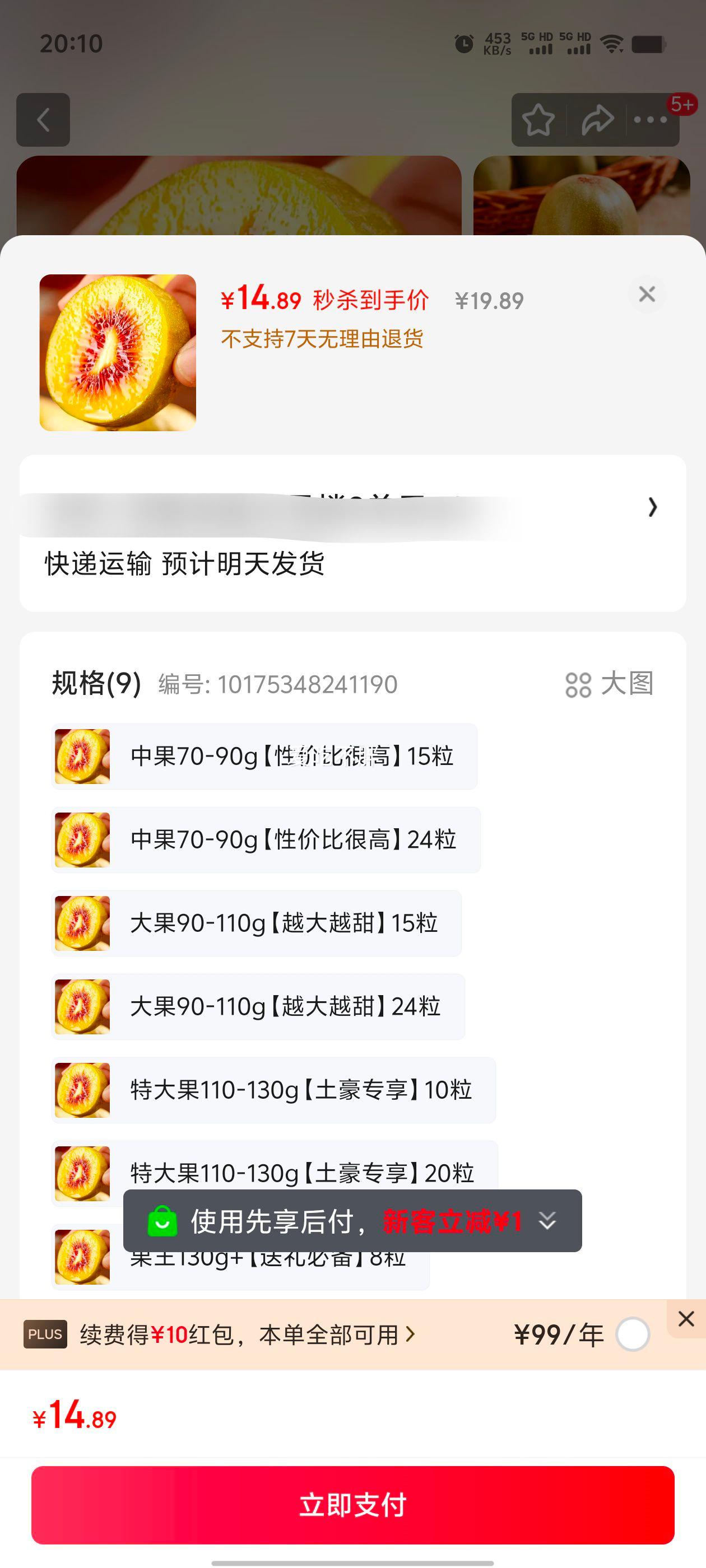
Task: Select 中果70-90g 15粒 option
Action: 264,756
